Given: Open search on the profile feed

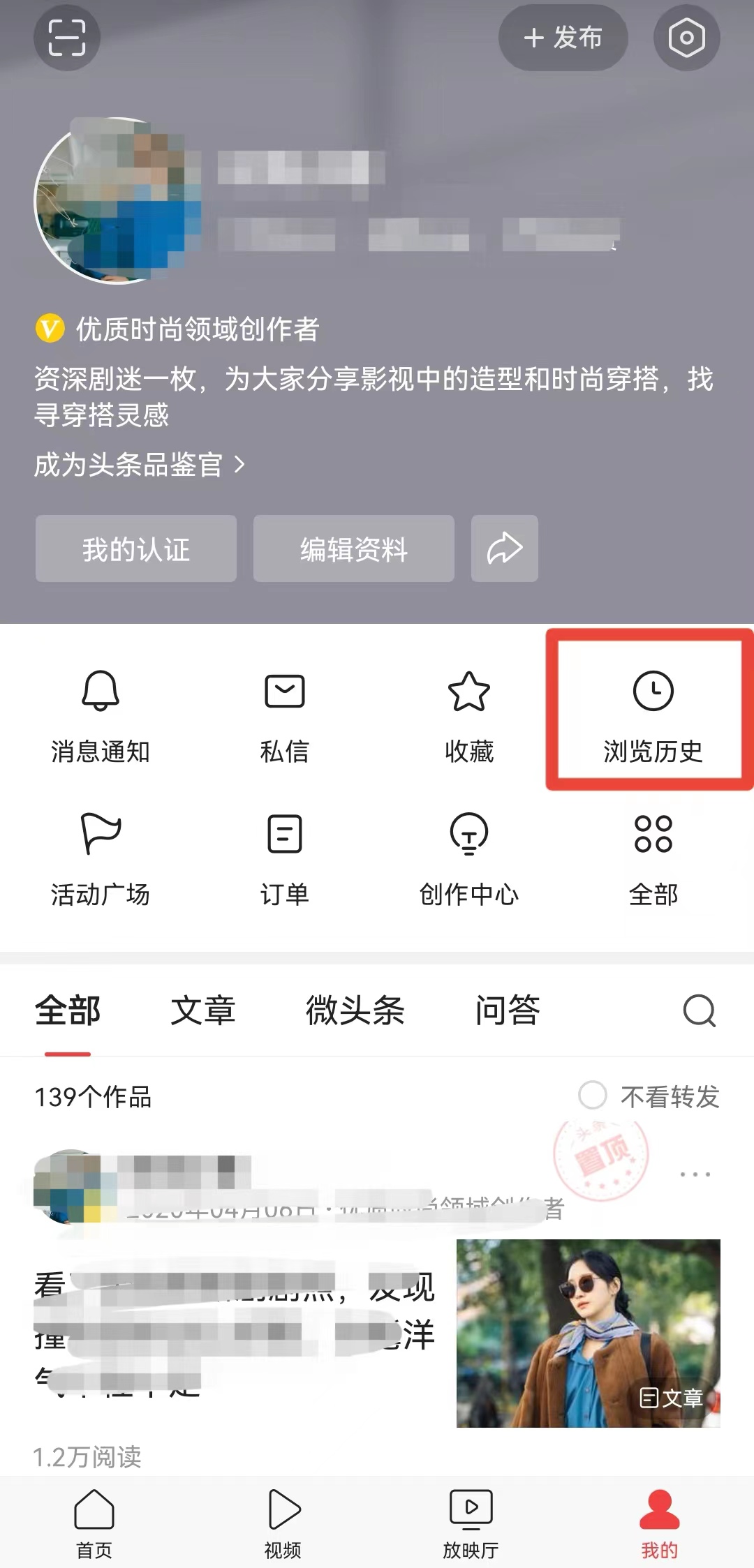Looking at the screenshot, I should (698, 1010).
